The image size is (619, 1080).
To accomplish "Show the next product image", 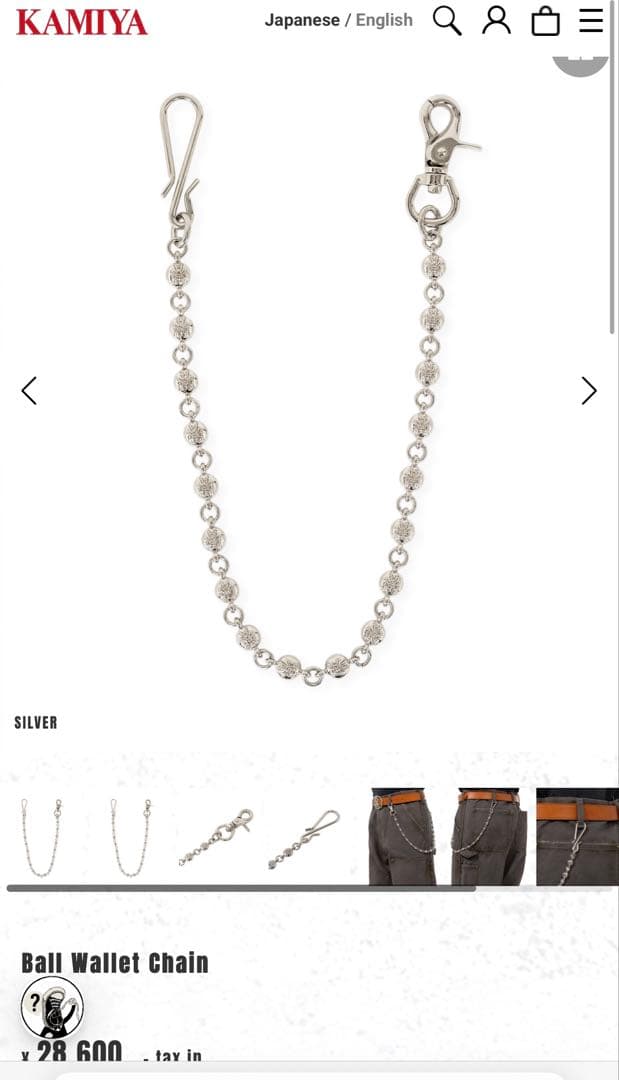I will pos(589,390).
